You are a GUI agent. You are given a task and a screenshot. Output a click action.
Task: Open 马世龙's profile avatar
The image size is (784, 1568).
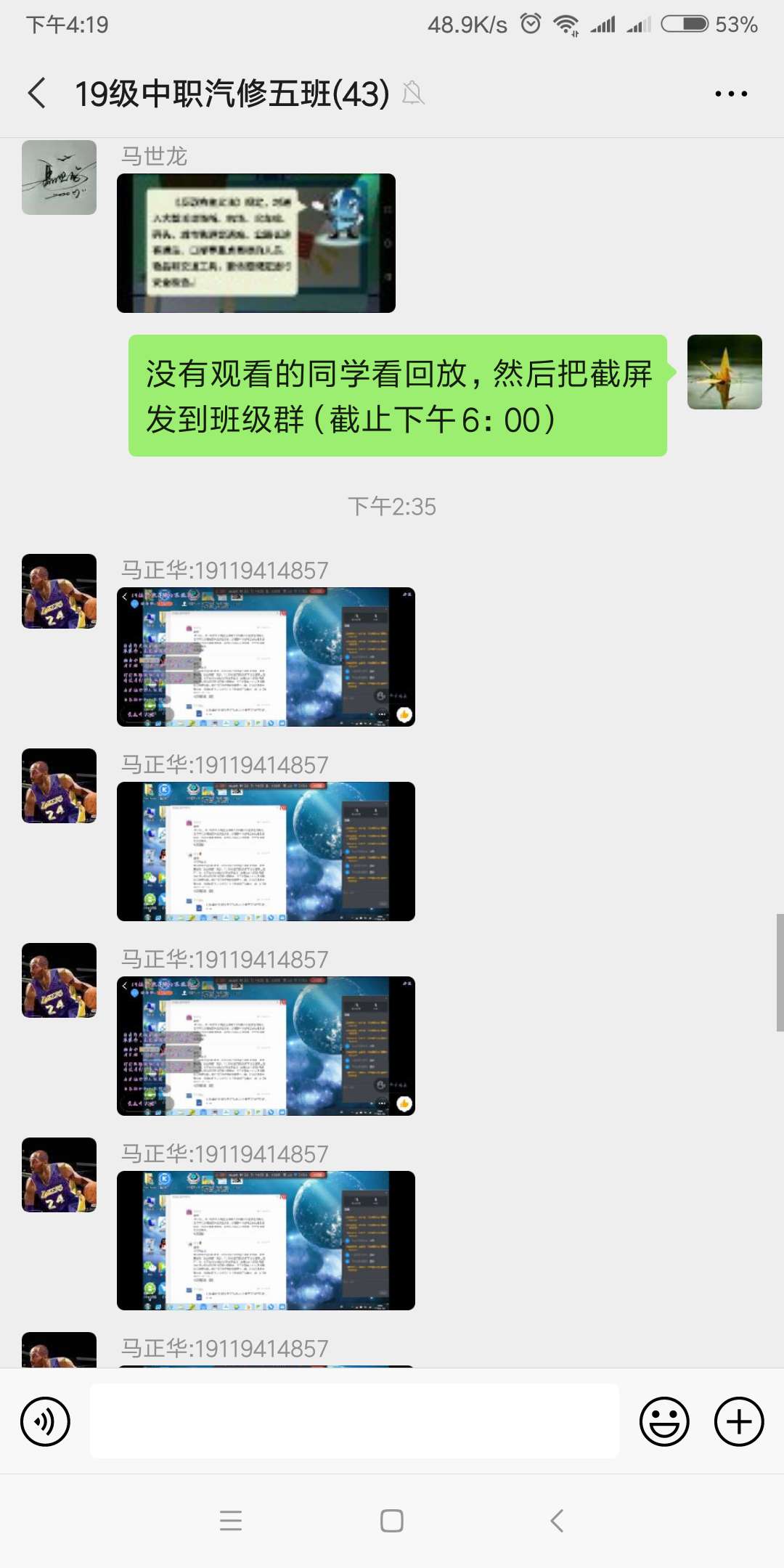59,178
